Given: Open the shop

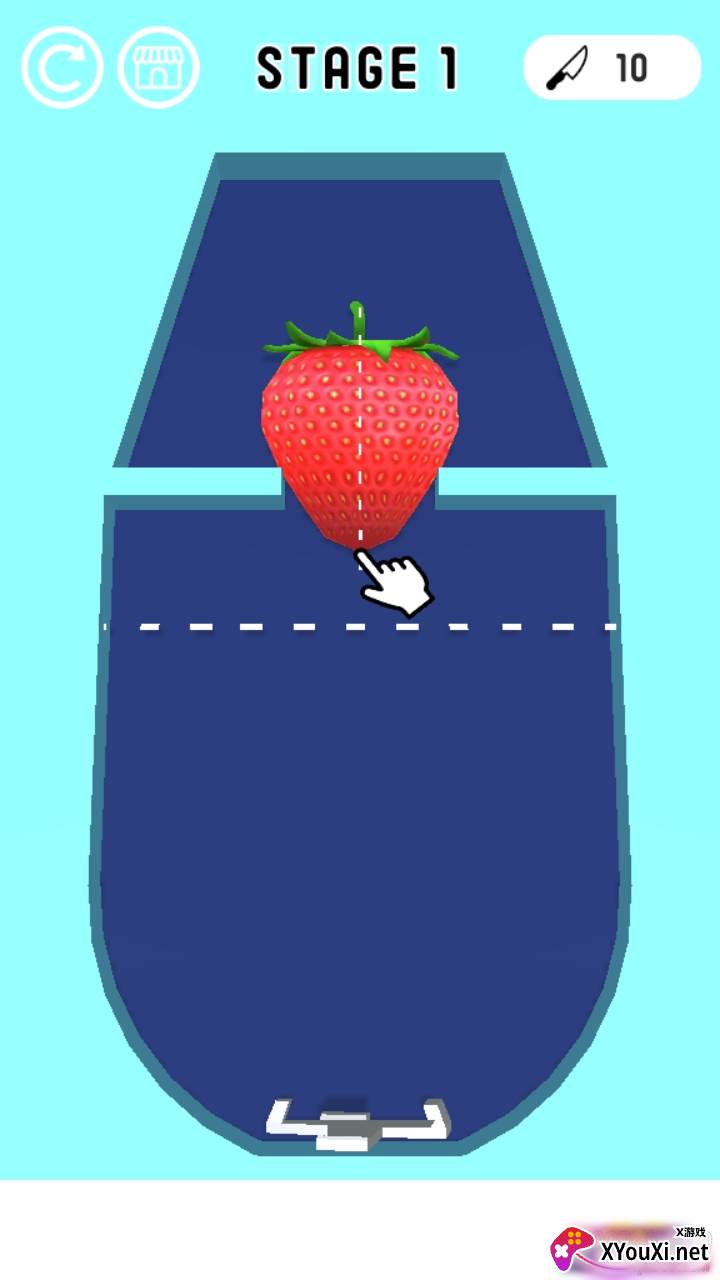Looking at the screenshot, I should pos(158,67).
